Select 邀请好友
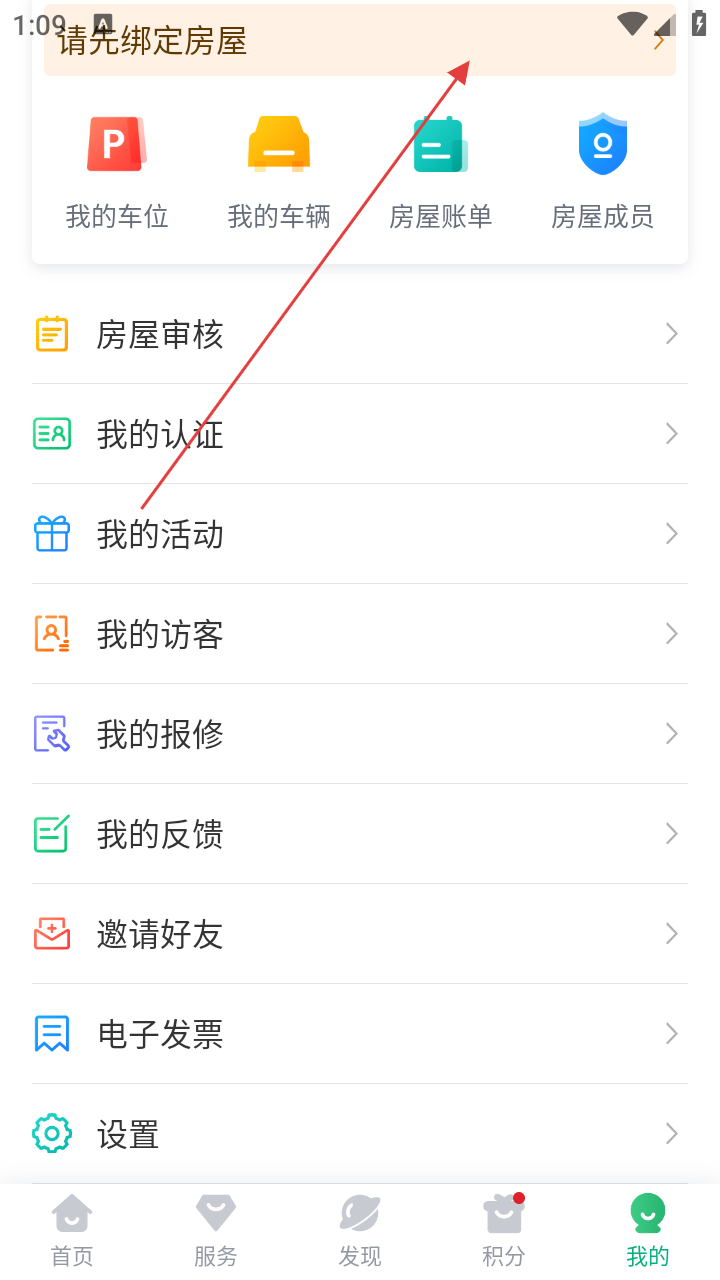The width and height of the screenshot is (720, 1280). pyautogui.click(x=360, y=934)
